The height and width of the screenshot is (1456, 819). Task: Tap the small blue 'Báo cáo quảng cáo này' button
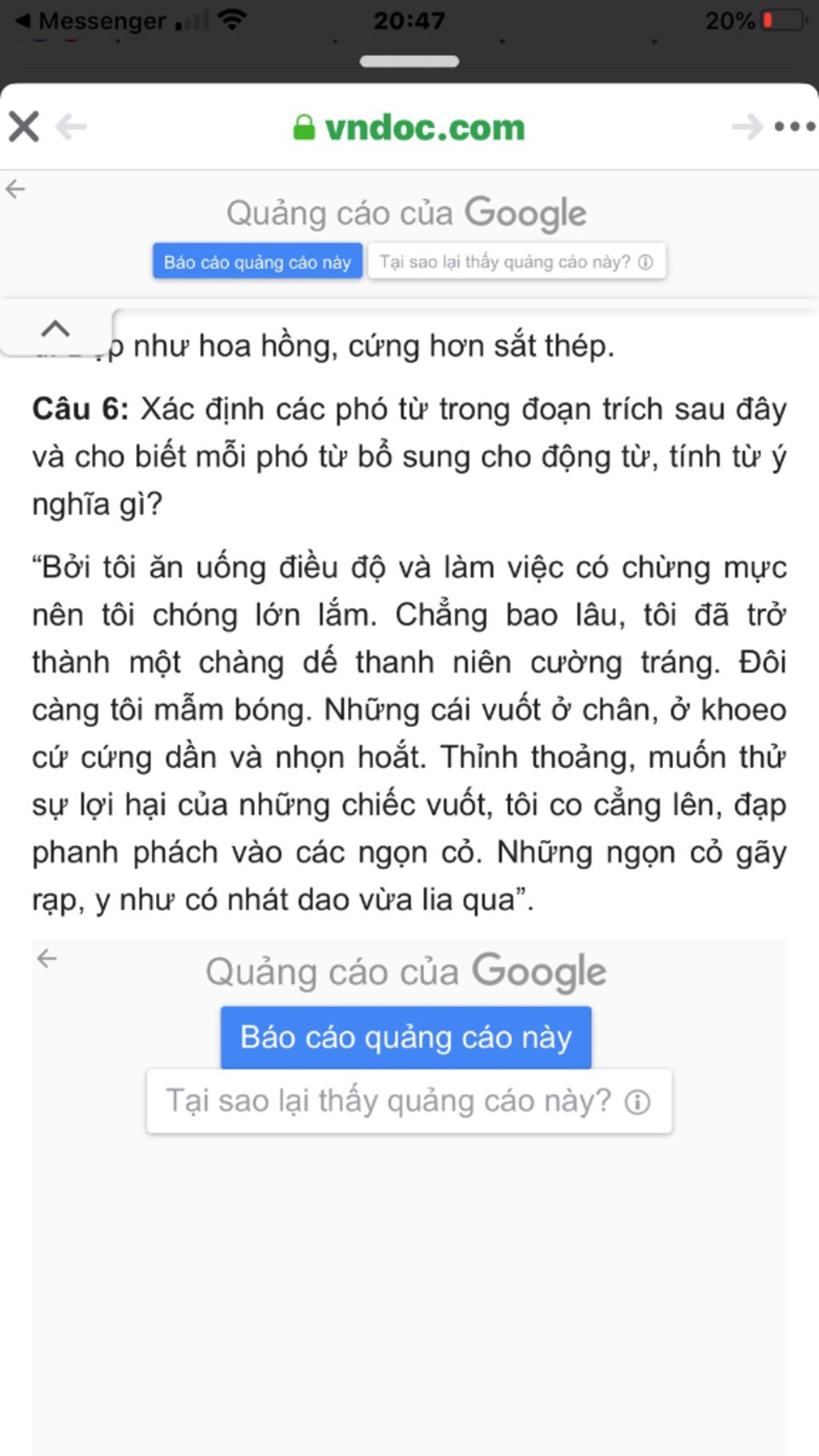click(257, 262)
